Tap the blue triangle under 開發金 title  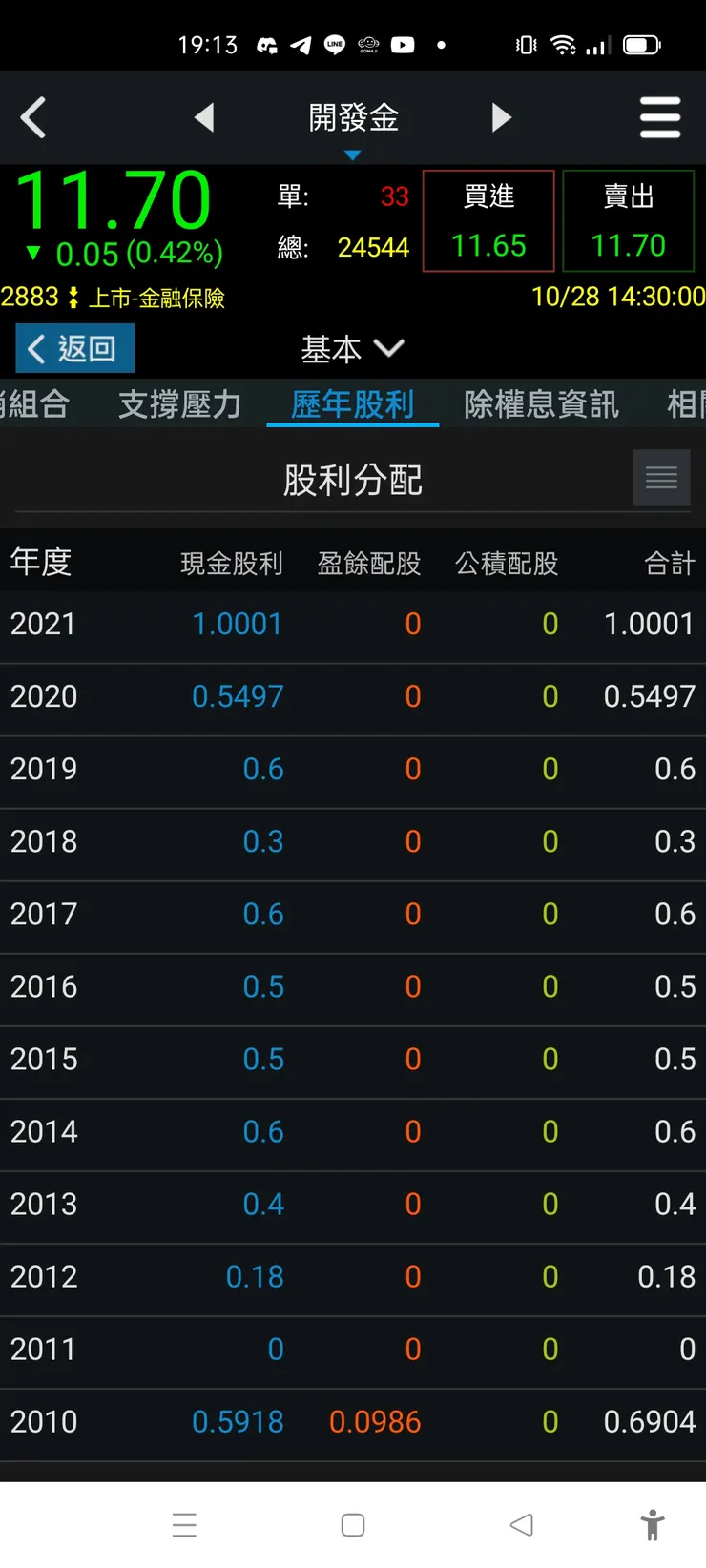tap(353, 155)
